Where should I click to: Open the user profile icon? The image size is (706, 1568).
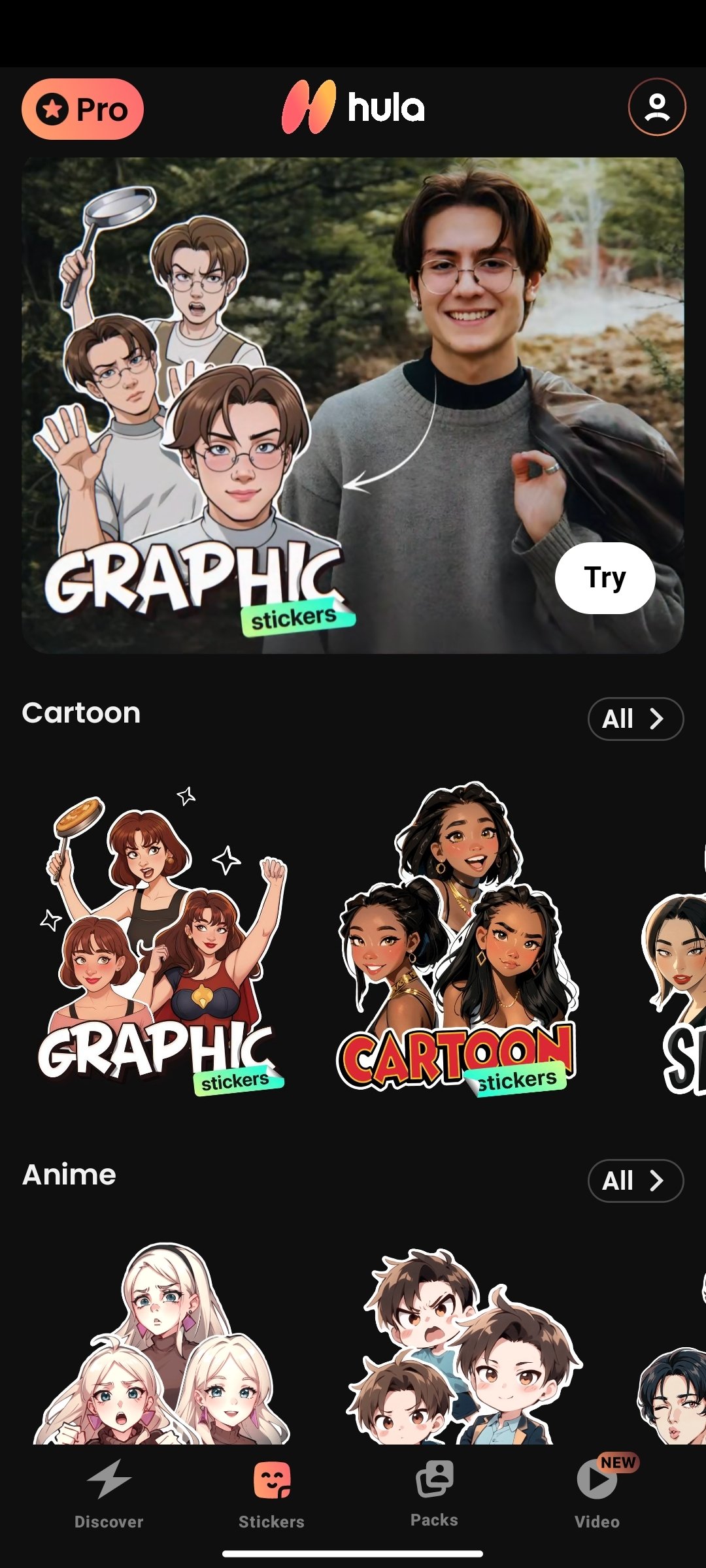pyautogui.click(x=656, y=107)
